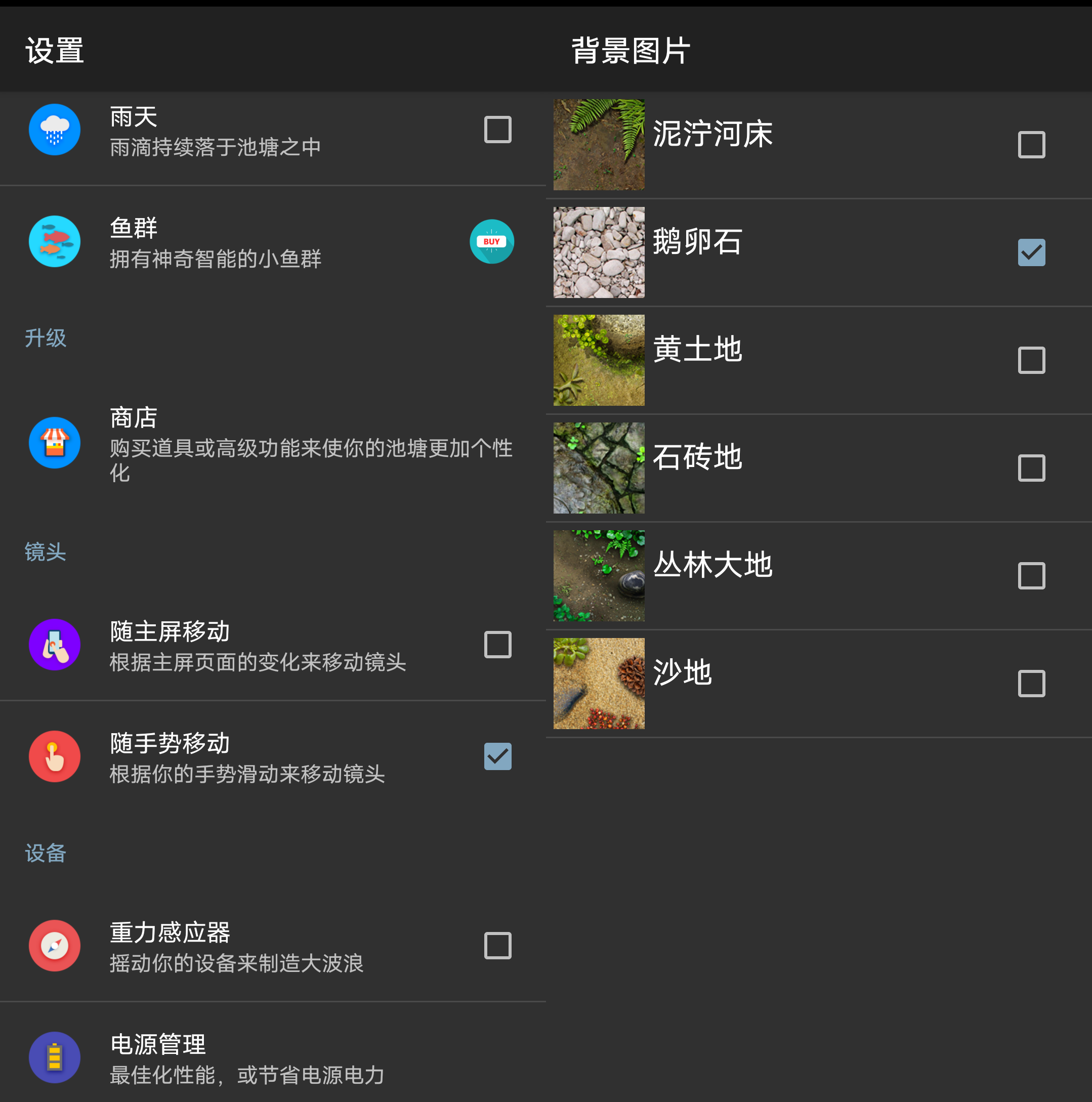Turn on 重力感应器 checkbox
1092x1102 pixels.
[497, 946]
